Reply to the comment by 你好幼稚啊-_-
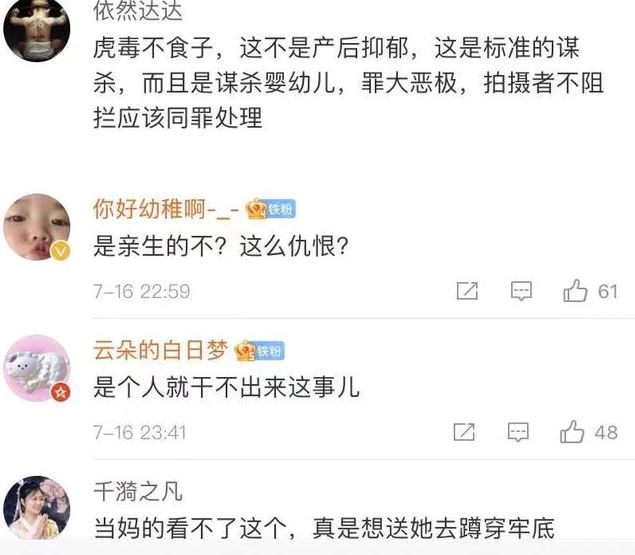Viewport: 635px width, 555px height. coord(520,291)
